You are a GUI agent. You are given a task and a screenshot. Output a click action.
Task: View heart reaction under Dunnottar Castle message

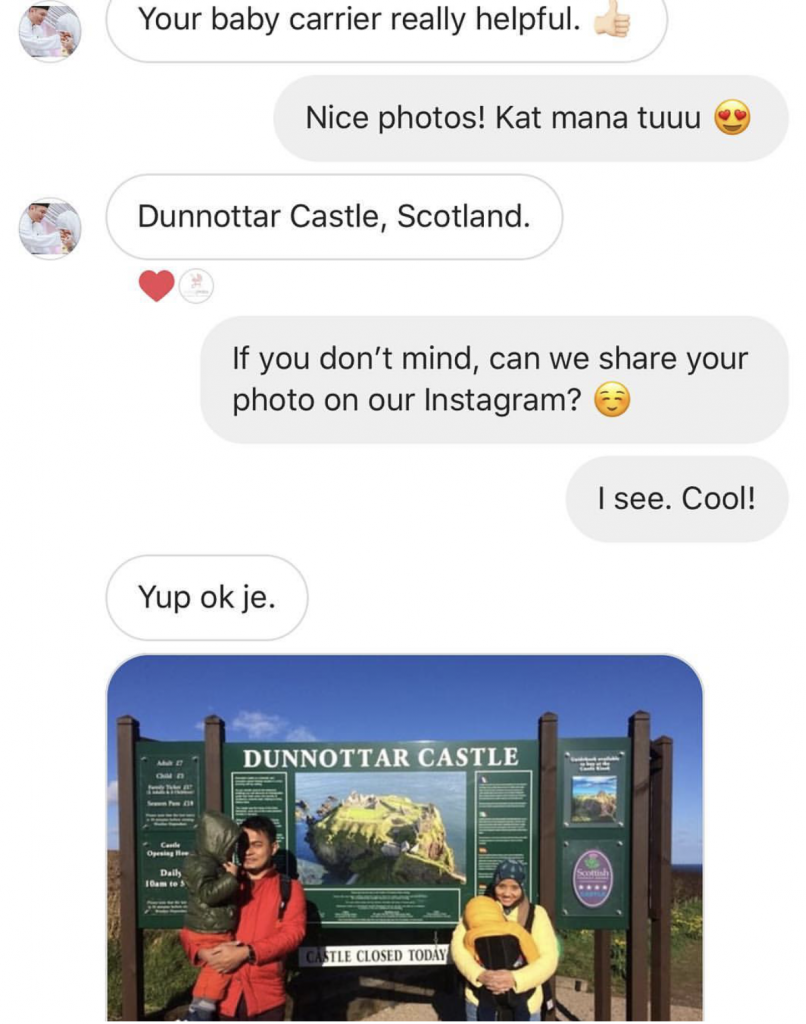pyautogui.click(x=156, y=288)
